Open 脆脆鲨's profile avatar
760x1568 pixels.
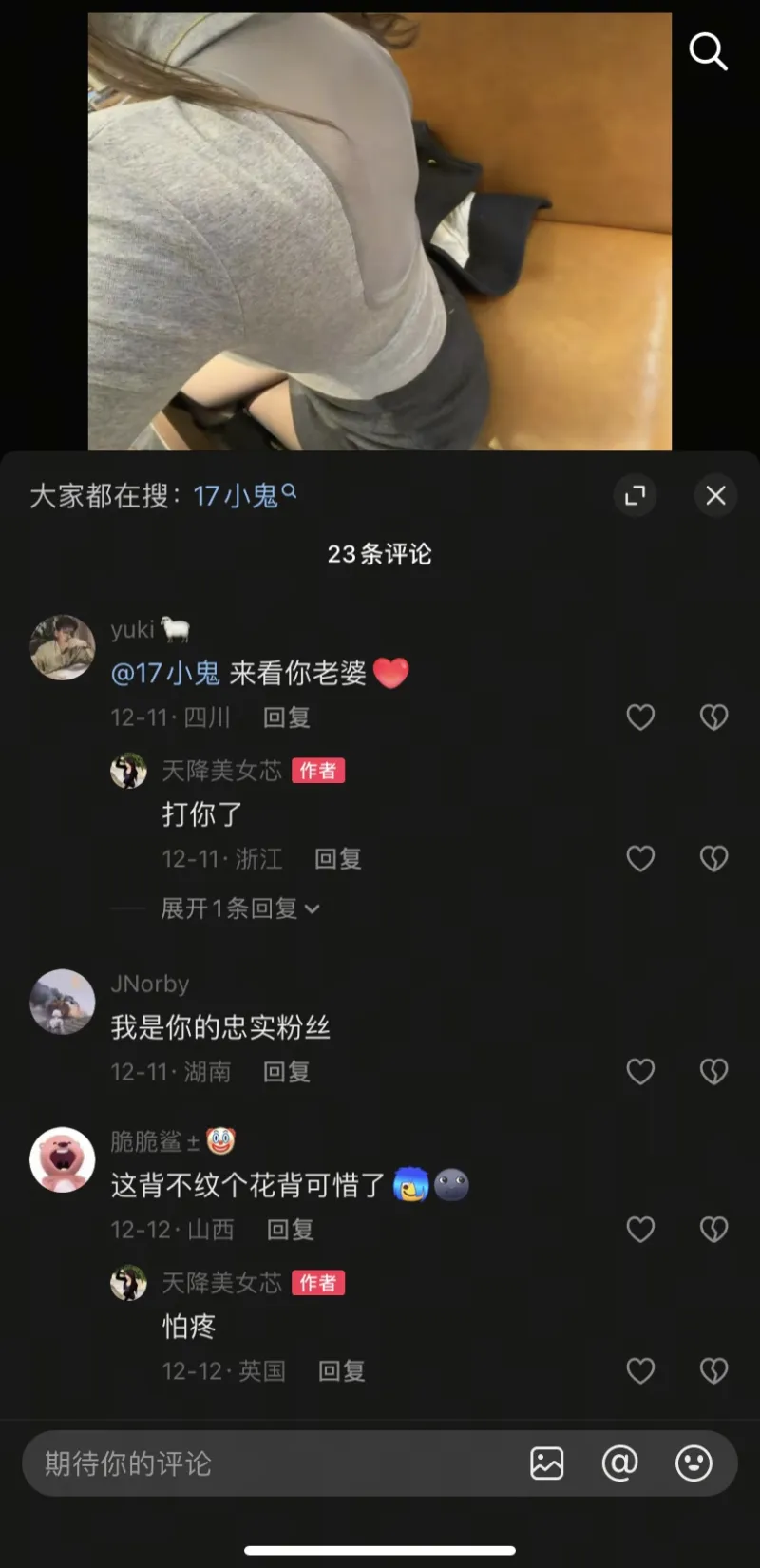click(63, 1159)
